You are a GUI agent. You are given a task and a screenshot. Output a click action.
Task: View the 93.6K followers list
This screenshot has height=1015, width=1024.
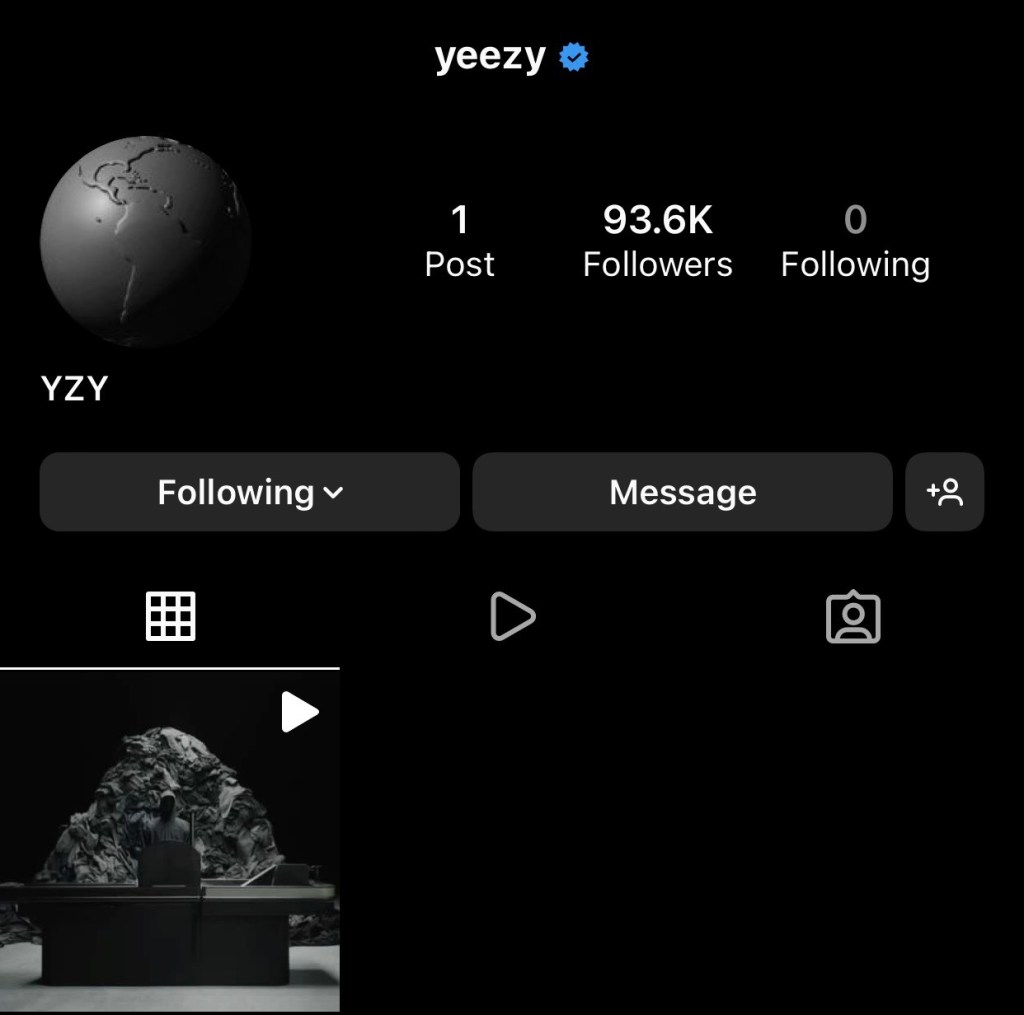(657, 241)
